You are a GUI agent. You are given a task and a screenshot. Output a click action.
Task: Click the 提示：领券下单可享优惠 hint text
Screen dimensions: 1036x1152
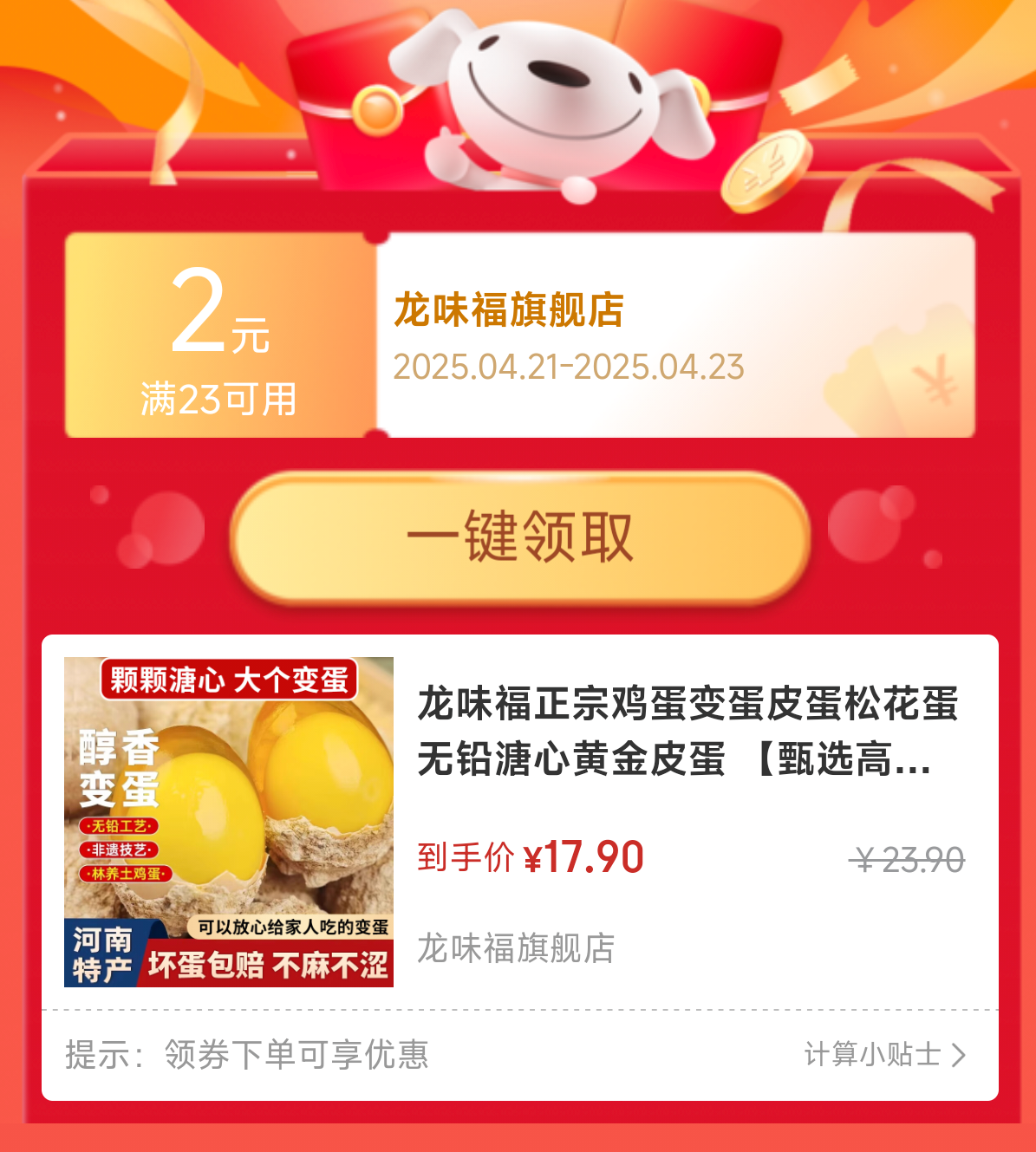coord(248,1053)
